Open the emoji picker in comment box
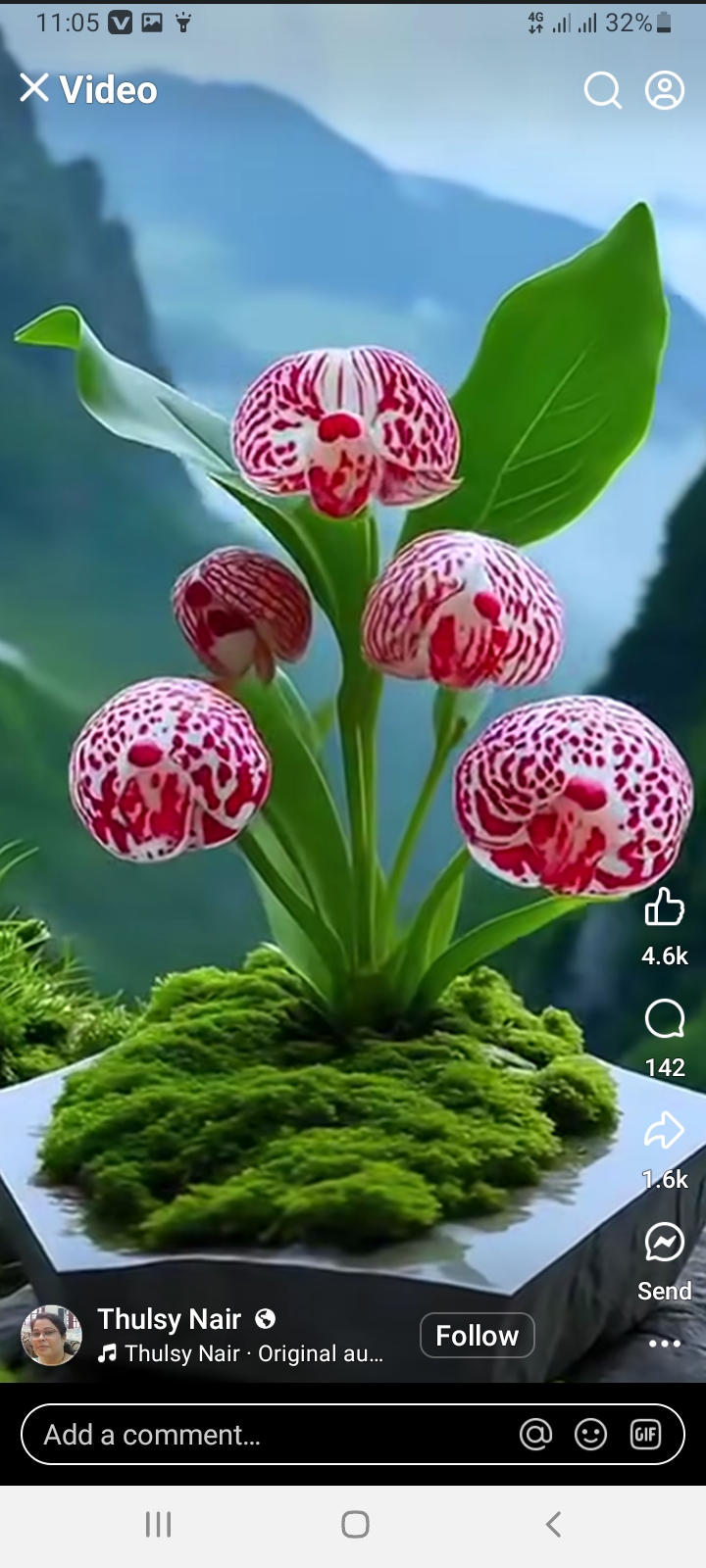Screen dimensions: 706x1568 point(590,1435)
